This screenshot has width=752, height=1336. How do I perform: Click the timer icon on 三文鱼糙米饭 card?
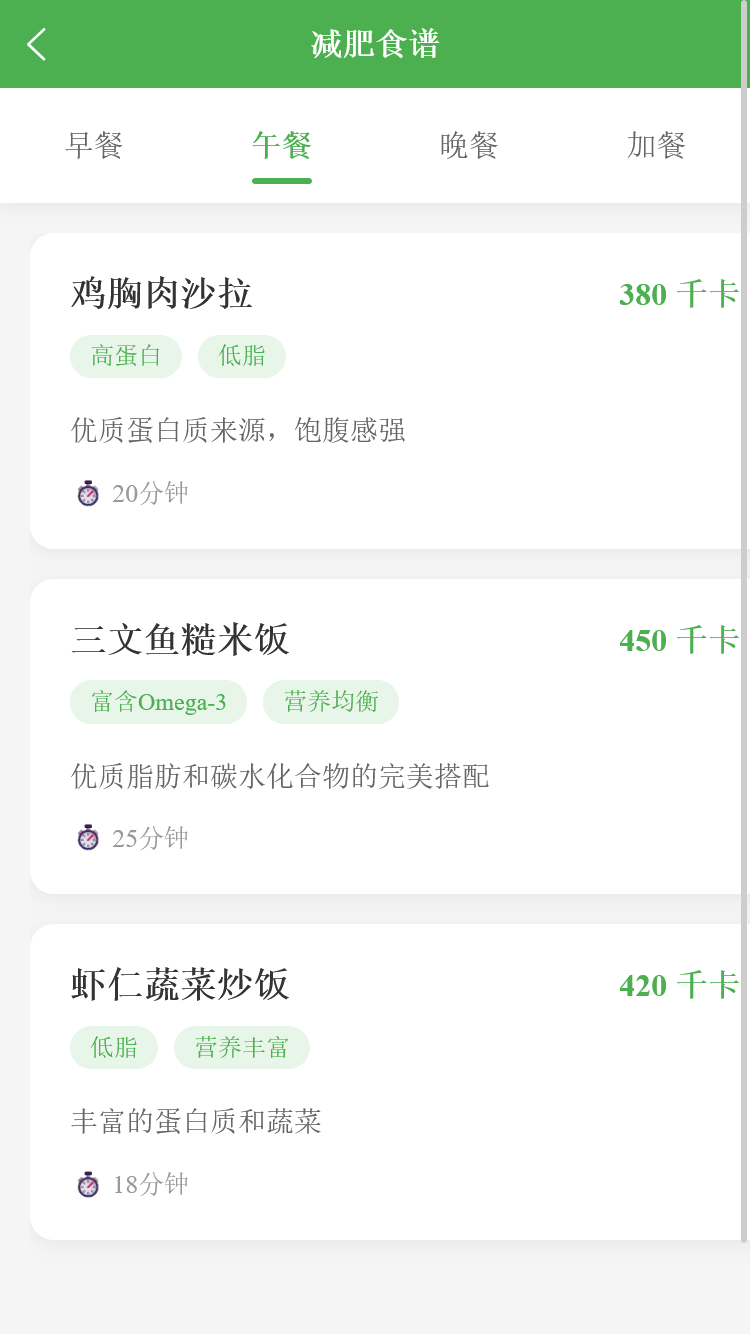(x=88, y=838)
